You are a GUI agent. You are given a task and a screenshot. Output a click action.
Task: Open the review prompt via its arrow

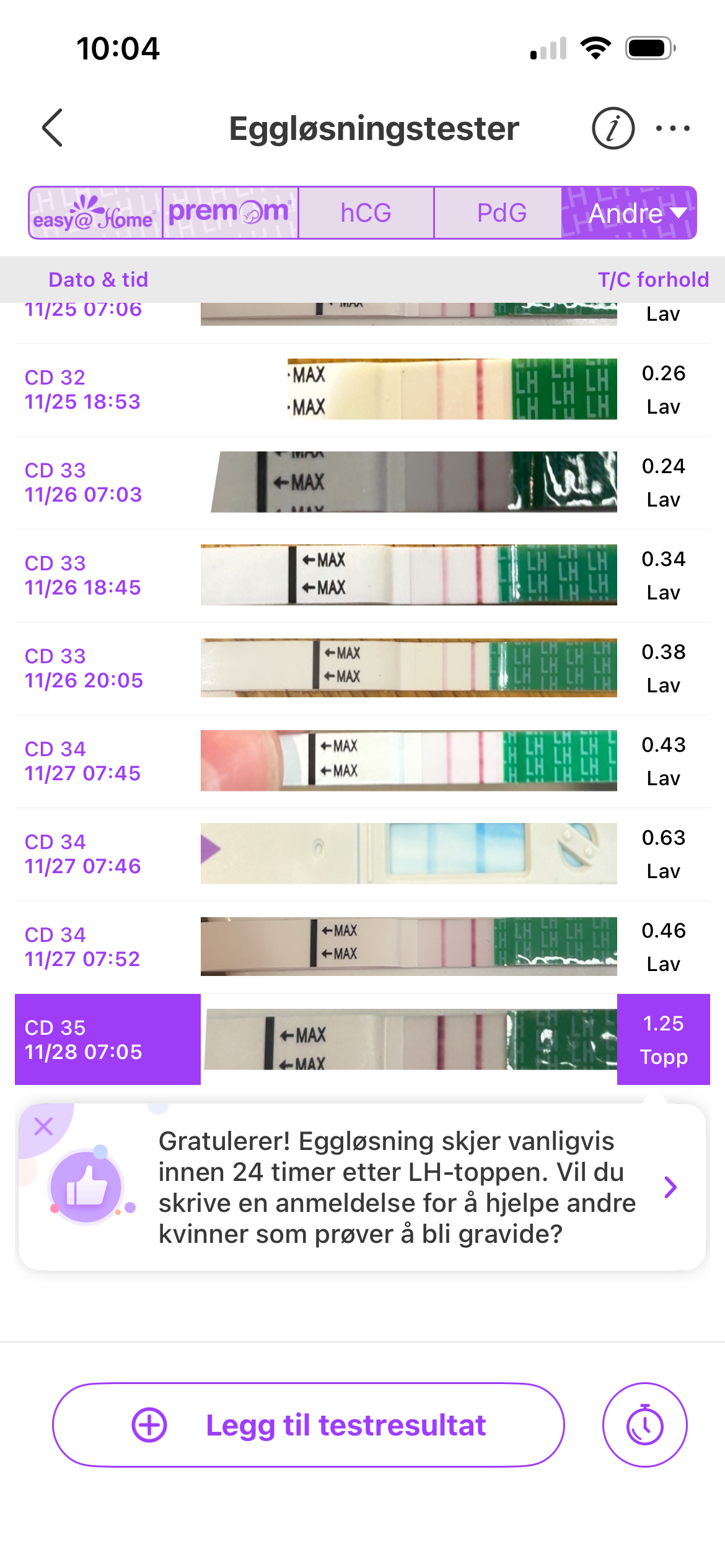pyautogui.click(x=670, y=1187)
